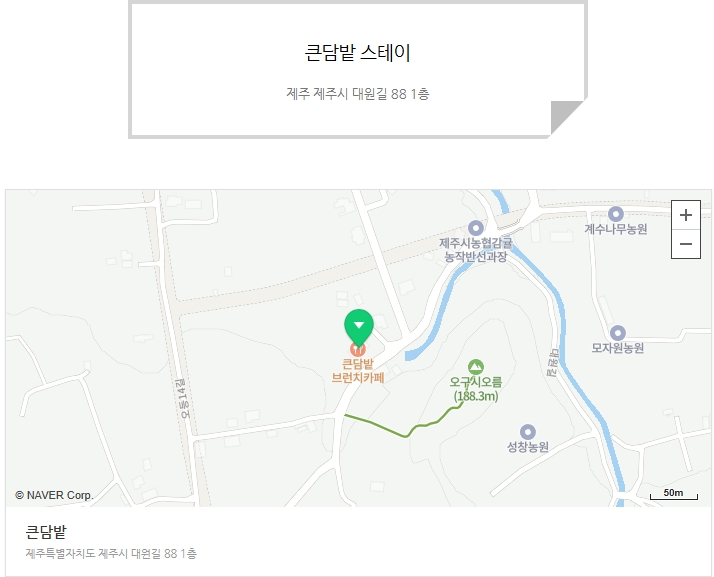The image size is (714, 577).
Task: Select the 오구시오름 mountain marker
Action: [x=475, y=367]
